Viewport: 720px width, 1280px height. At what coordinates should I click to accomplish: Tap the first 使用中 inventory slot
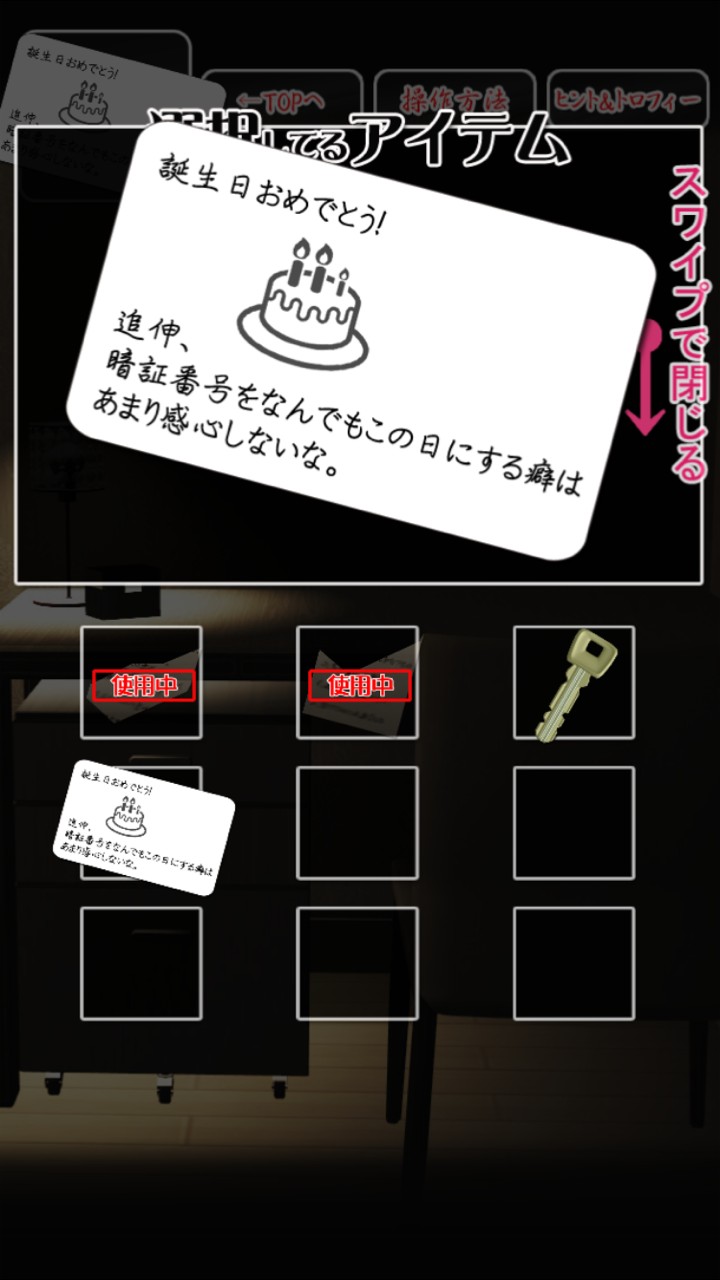click(141, 683)
